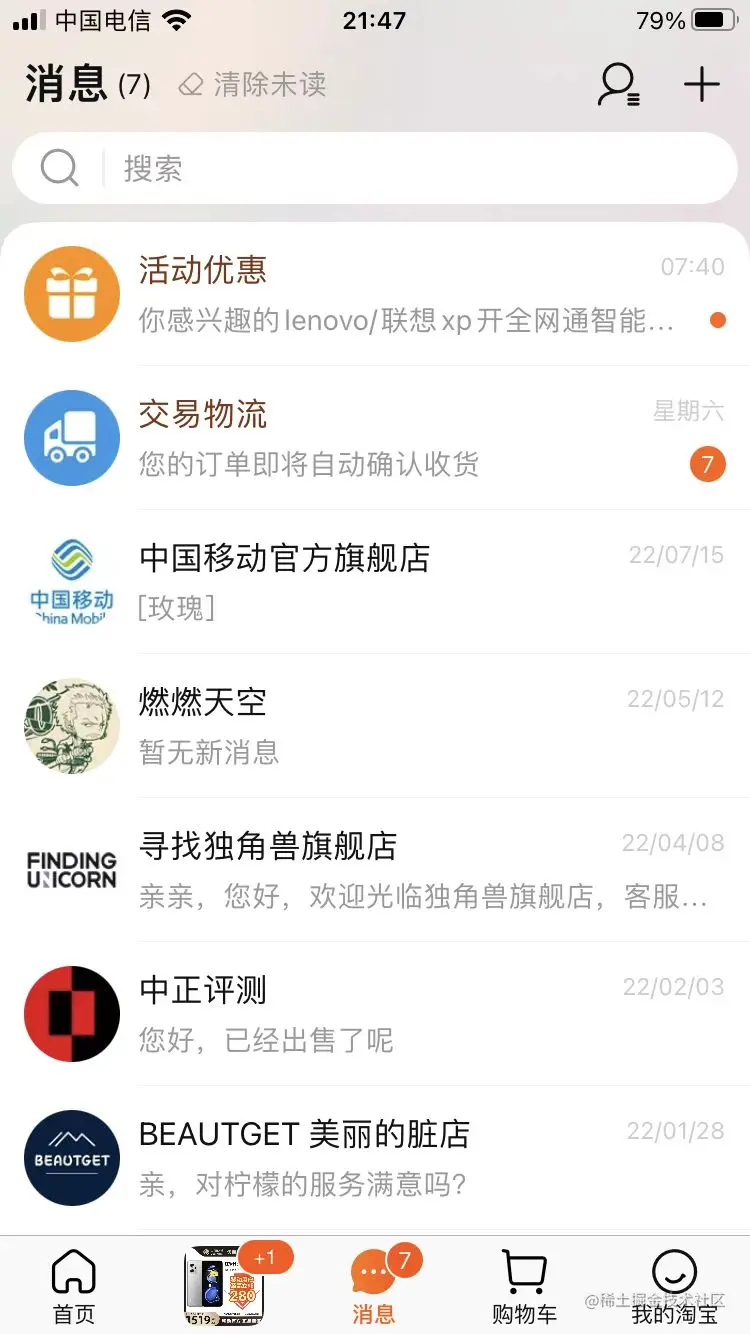Switch to the 首页 home tab

(x=74, y=1287)
